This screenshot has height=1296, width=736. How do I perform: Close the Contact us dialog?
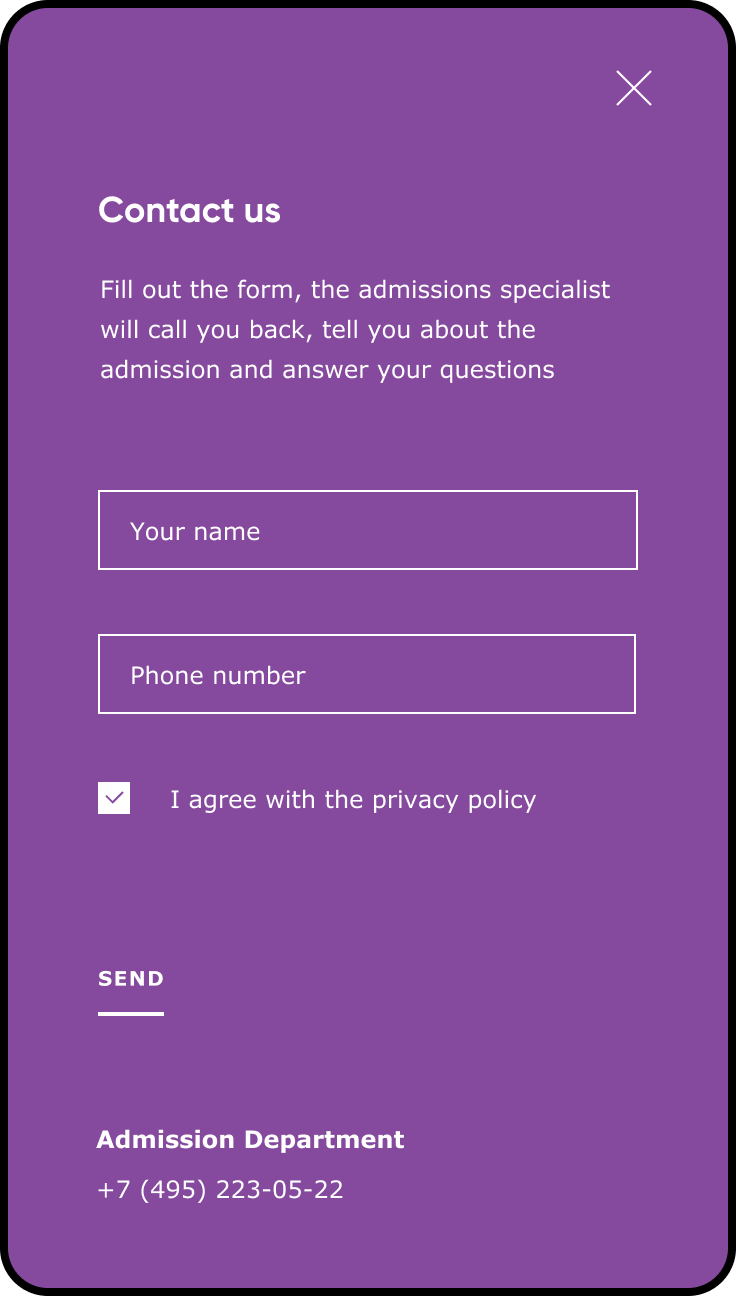point(634,88)
